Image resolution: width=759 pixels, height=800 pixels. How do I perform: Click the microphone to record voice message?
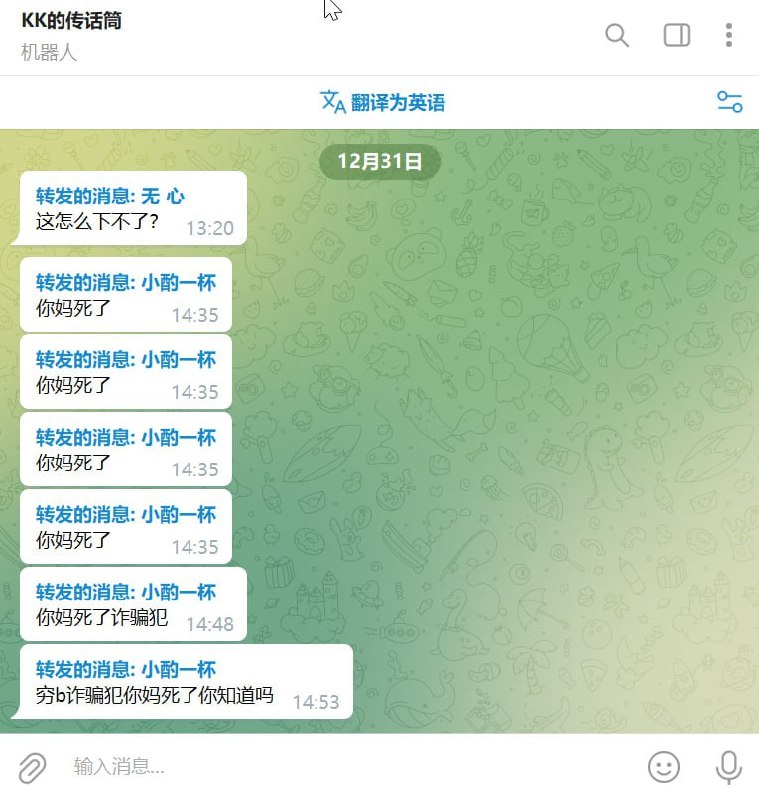[725, 767]
